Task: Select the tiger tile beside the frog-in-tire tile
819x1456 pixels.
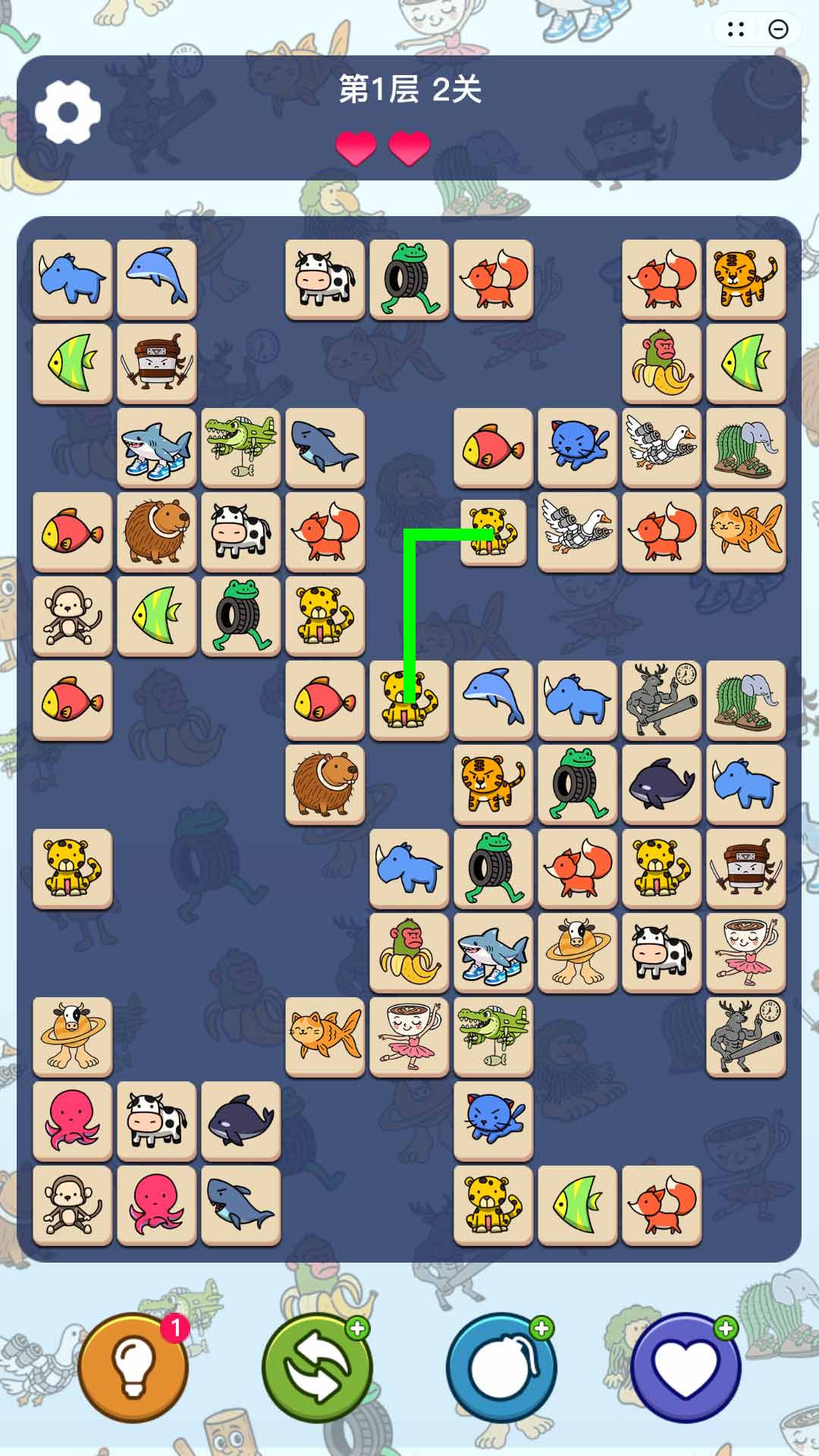Action: point(493,784)
